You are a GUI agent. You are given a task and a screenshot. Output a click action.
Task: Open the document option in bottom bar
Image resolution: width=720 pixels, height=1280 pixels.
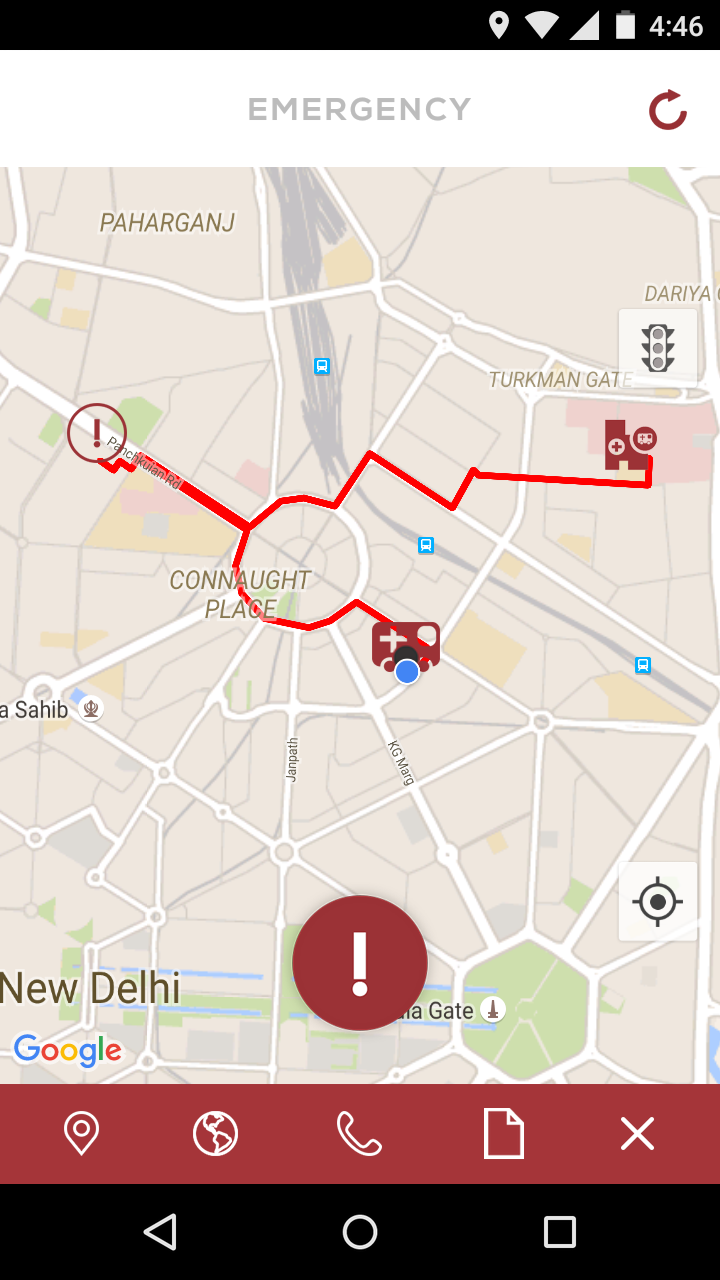pyautogui.click(x=504, y=1134)
